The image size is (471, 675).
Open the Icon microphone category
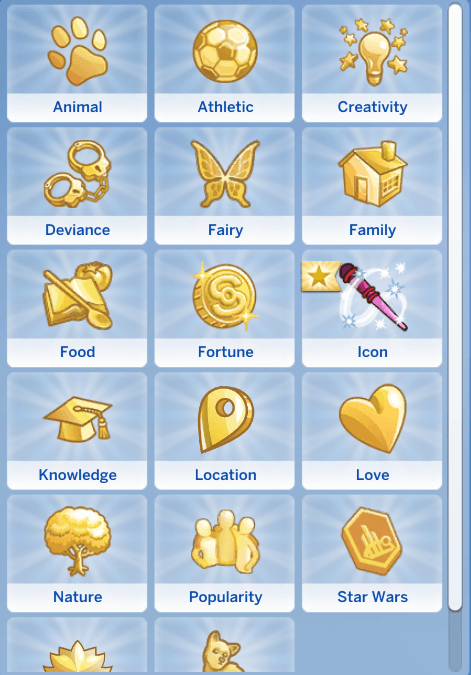pyautogui.click(x=372, y=308)
